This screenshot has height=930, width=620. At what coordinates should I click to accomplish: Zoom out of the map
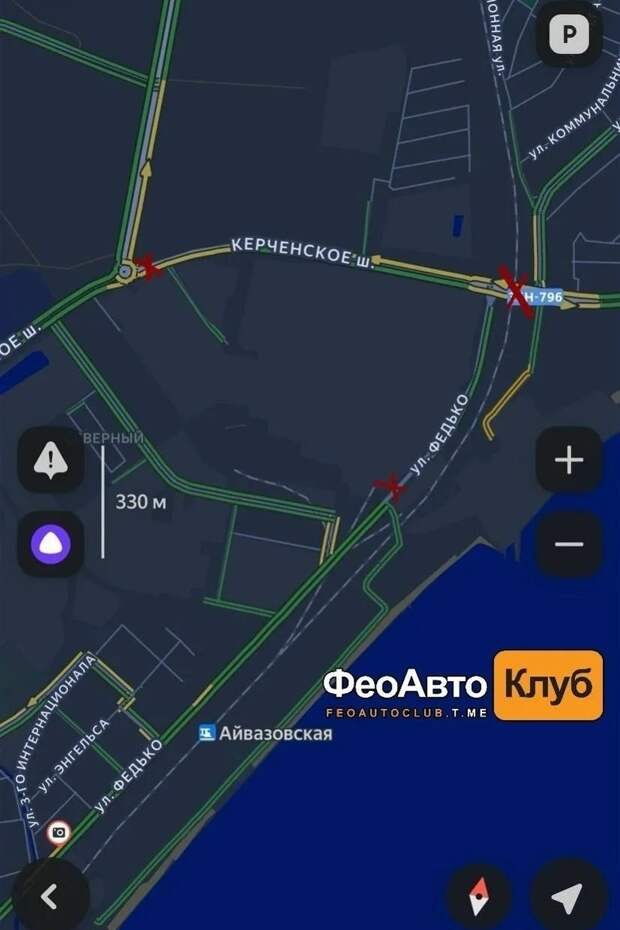coord(569,544)
